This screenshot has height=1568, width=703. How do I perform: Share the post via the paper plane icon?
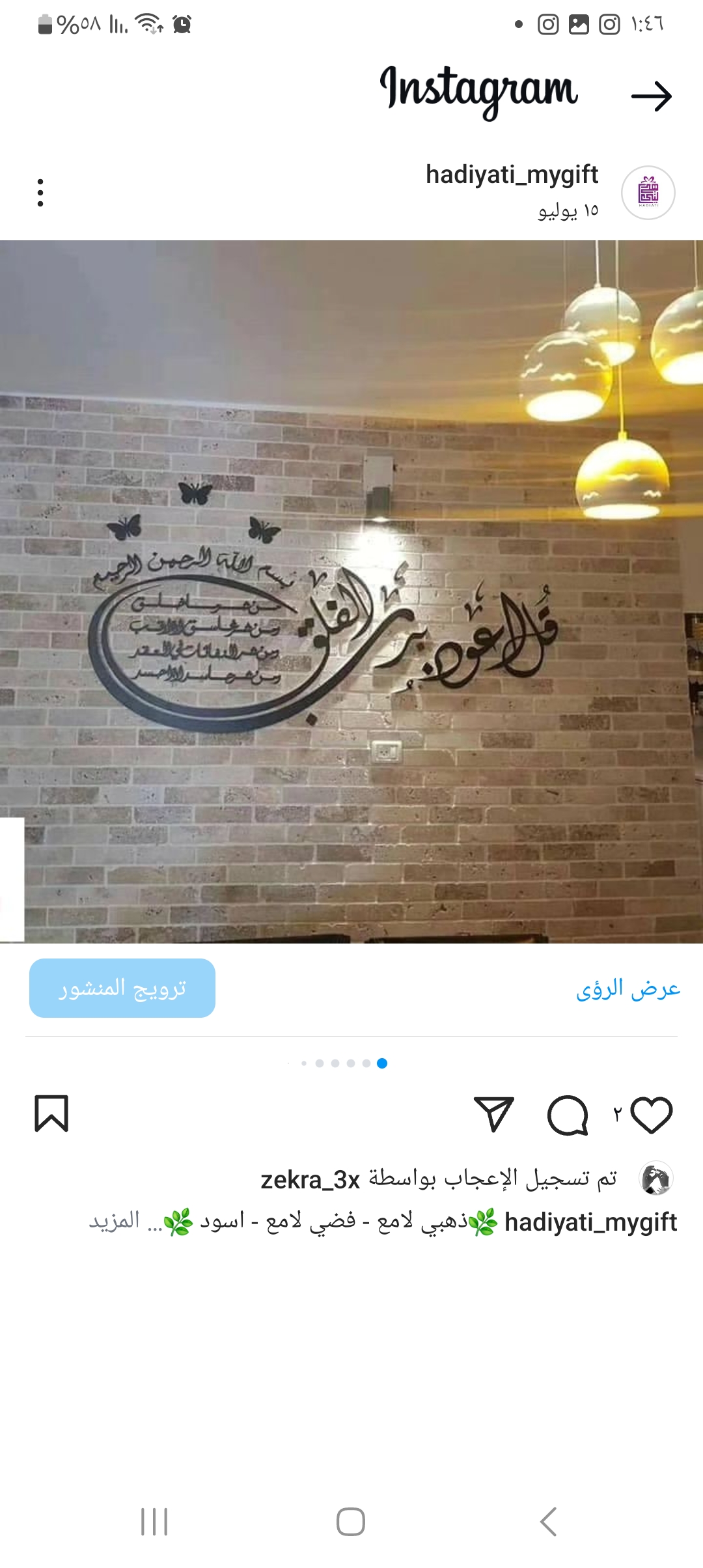[x=494, y=1114]
